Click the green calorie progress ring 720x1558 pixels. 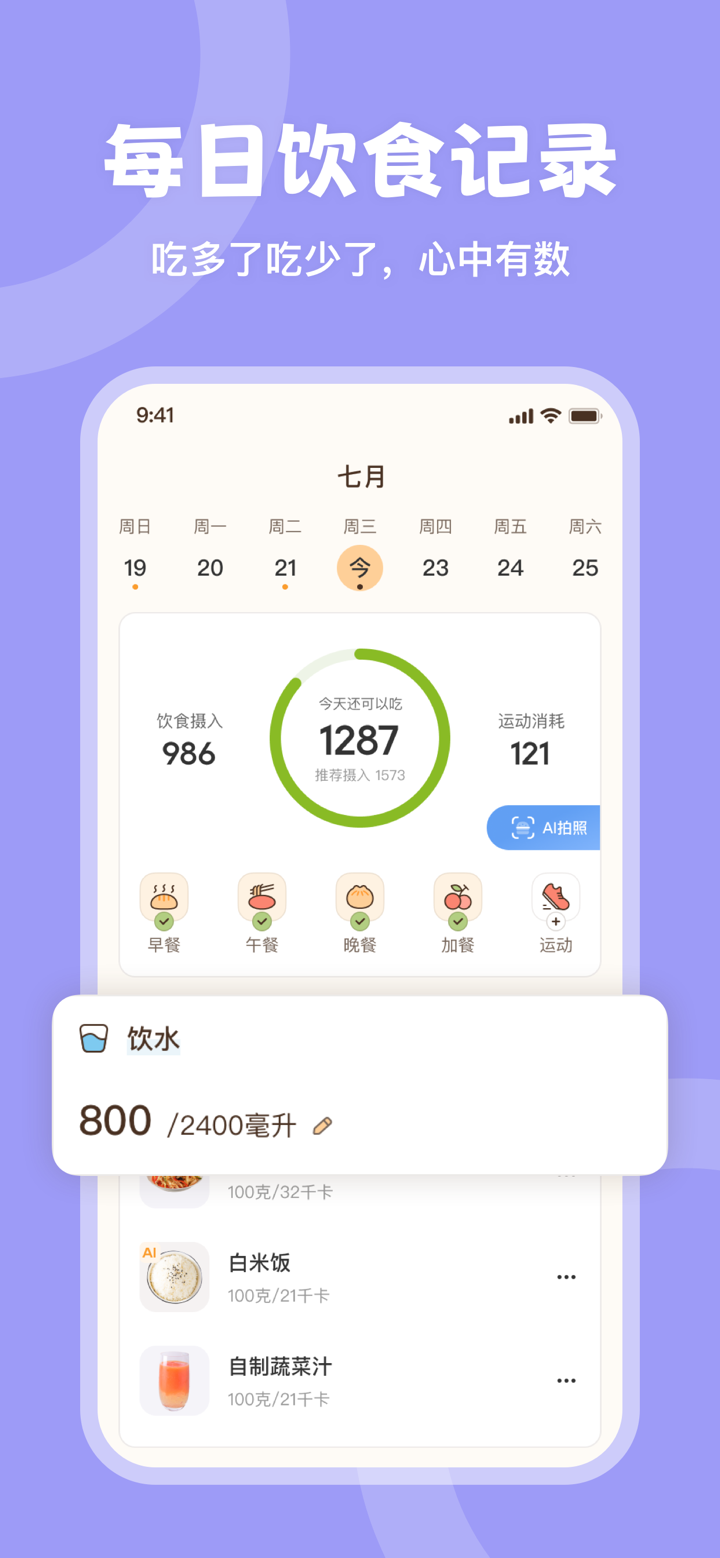(x=360, y=738)
